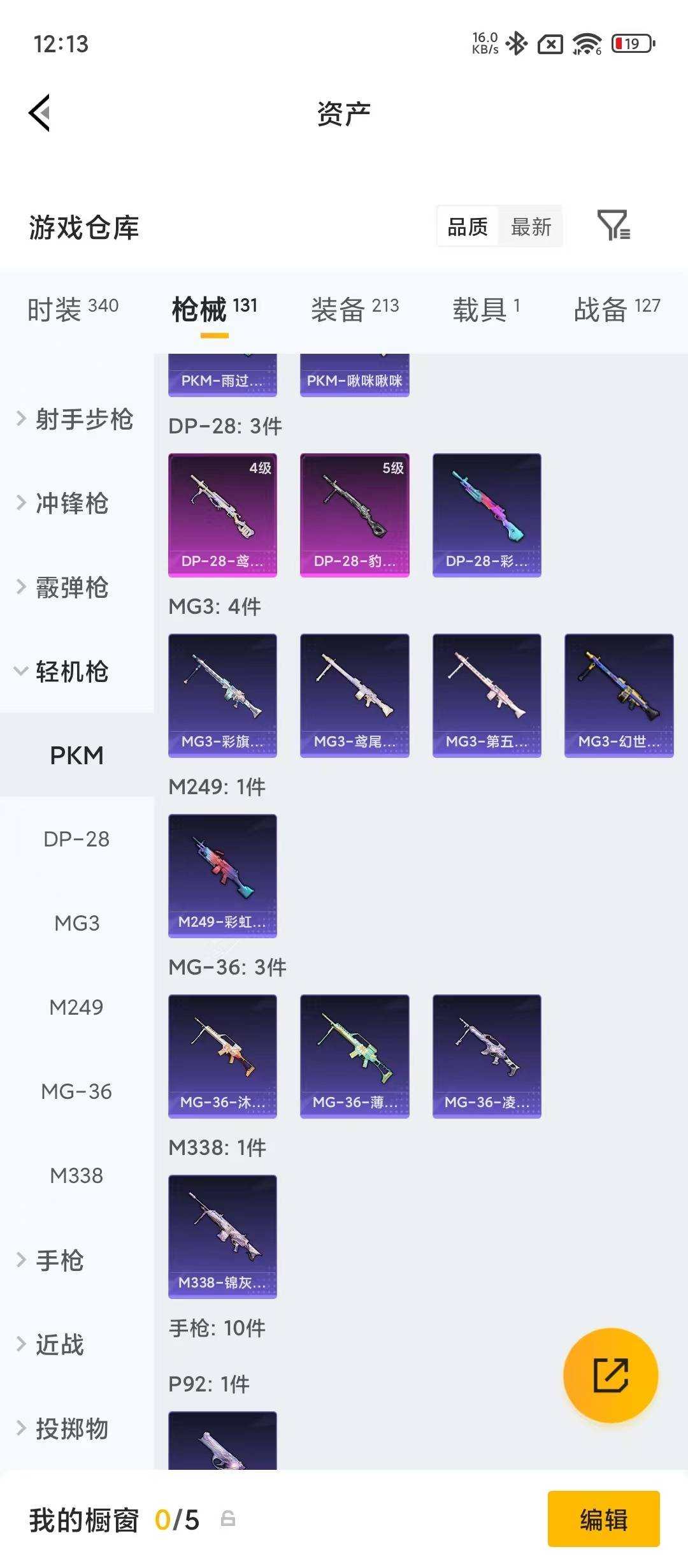Tap the 编辑 button
Image resolution: width=688 pixels, height=1568 pixels.
(x=603, y=1520)
